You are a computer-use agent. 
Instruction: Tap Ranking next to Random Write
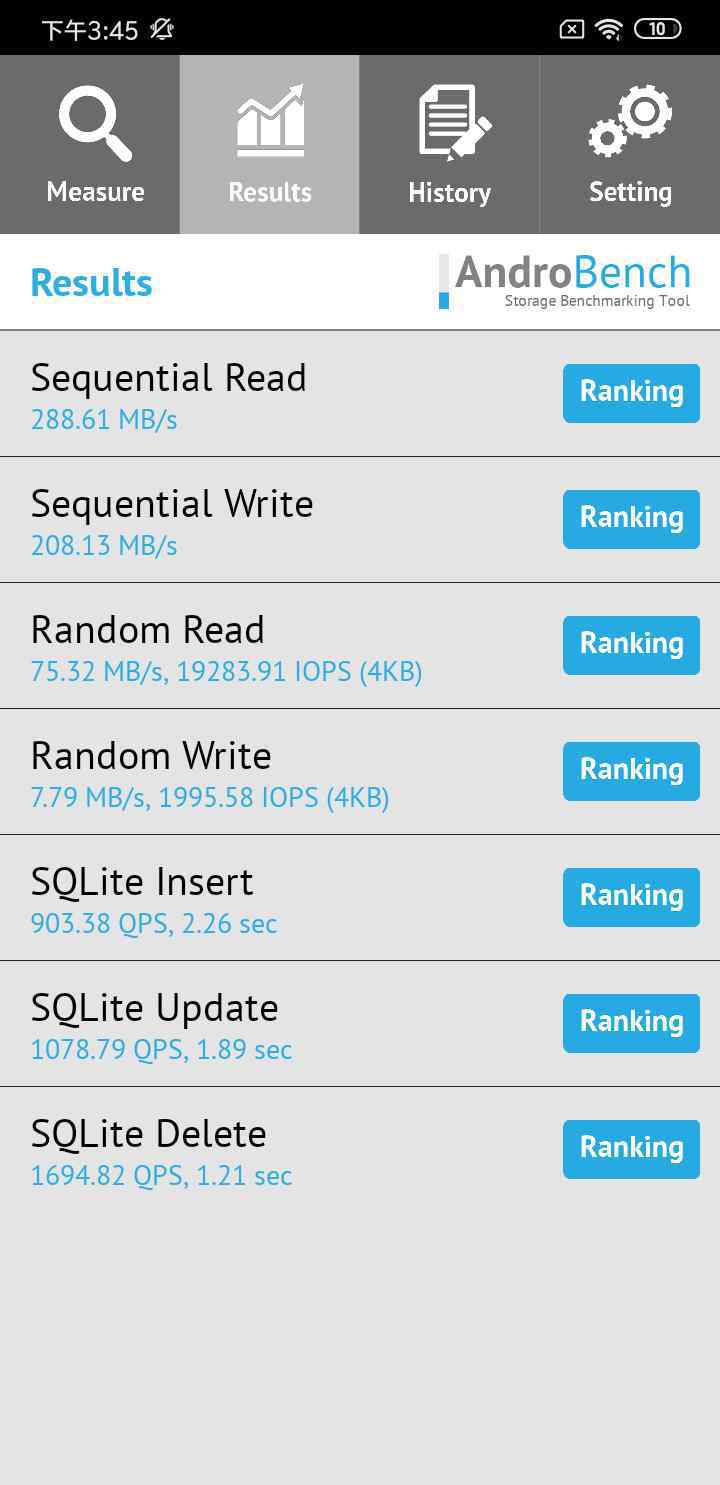tap(631, 771)
